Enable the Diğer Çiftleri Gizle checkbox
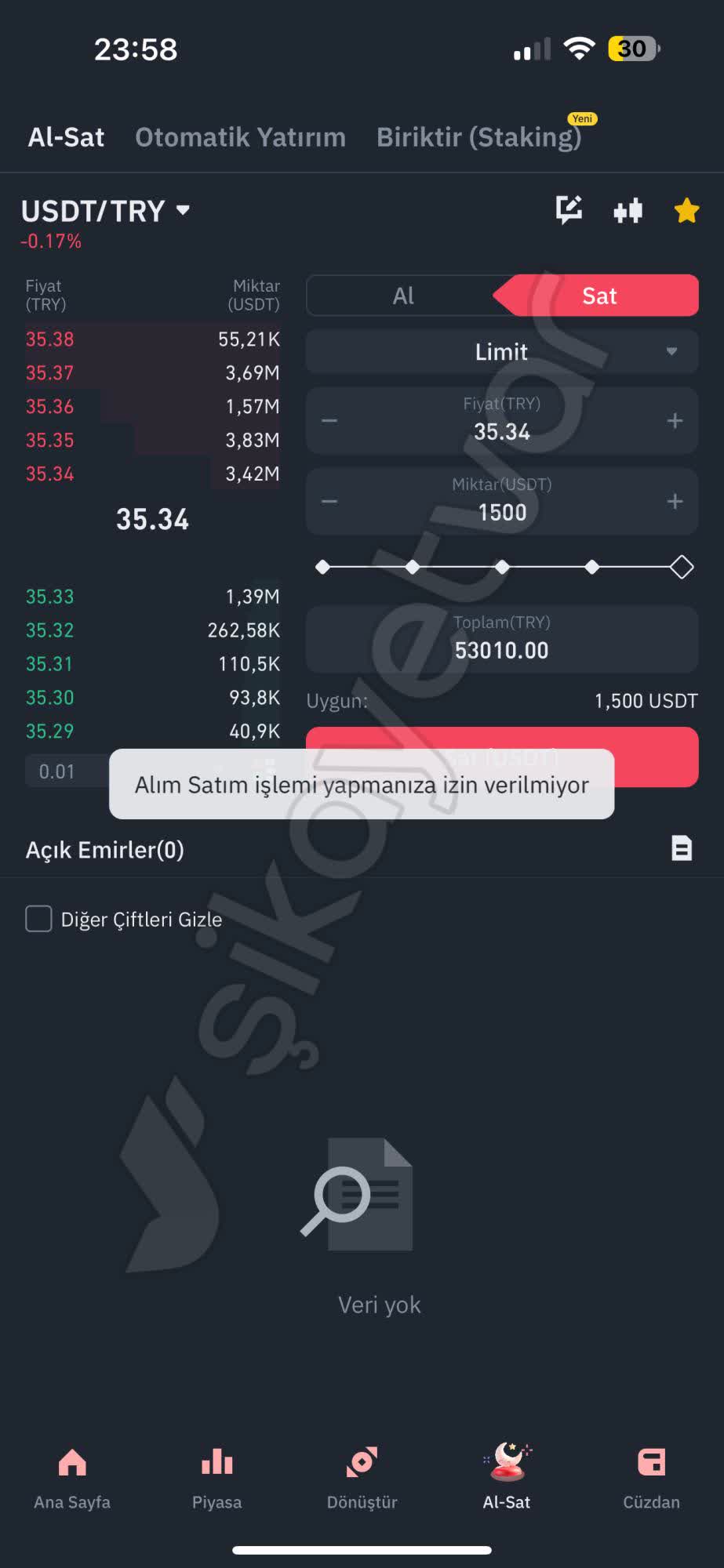Screen dimensions: 724x1568 [38, 918]
